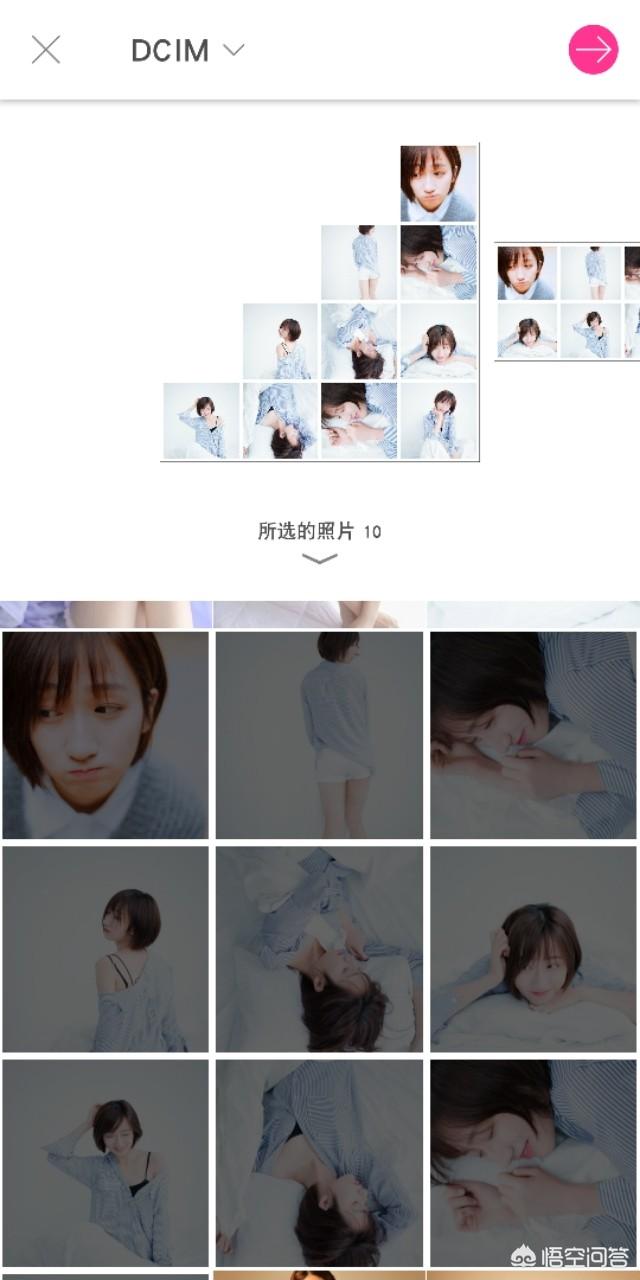Collapse the selected photos panel chevron
The image size is (640, 1280).
[320, 559]
